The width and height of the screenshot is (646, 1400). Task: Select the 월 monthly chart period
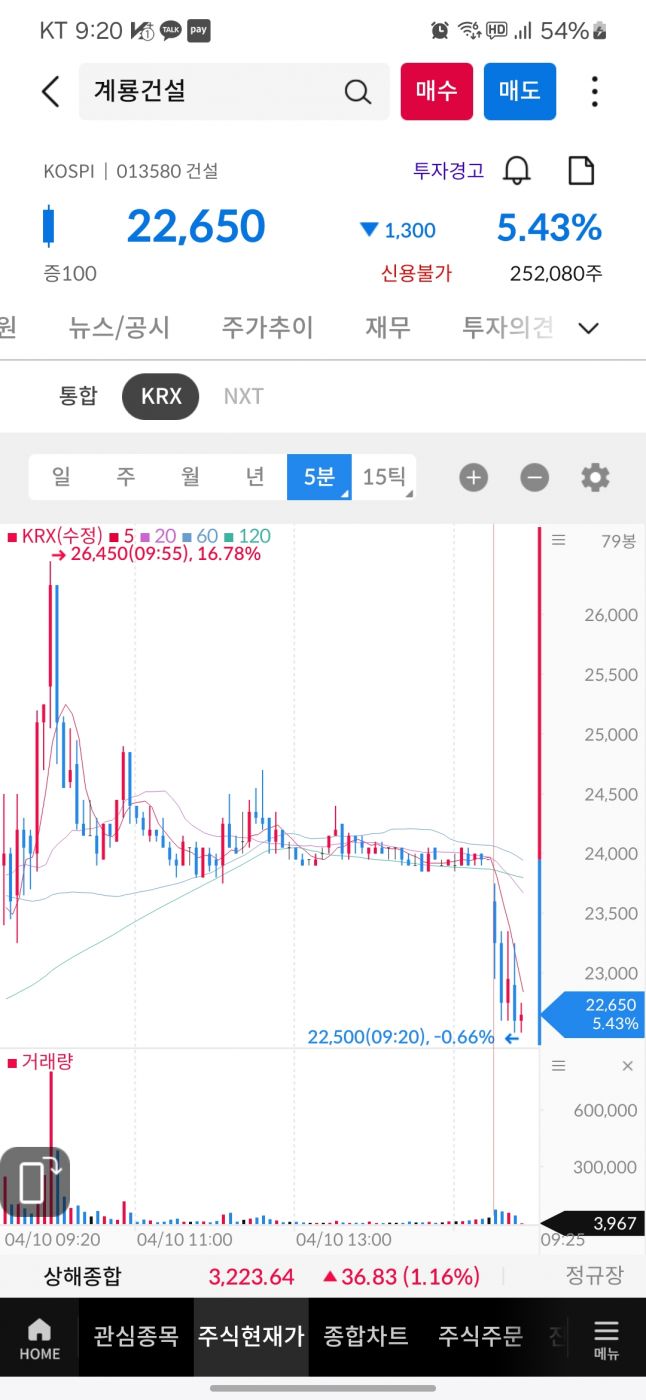(x=190, y=477)
